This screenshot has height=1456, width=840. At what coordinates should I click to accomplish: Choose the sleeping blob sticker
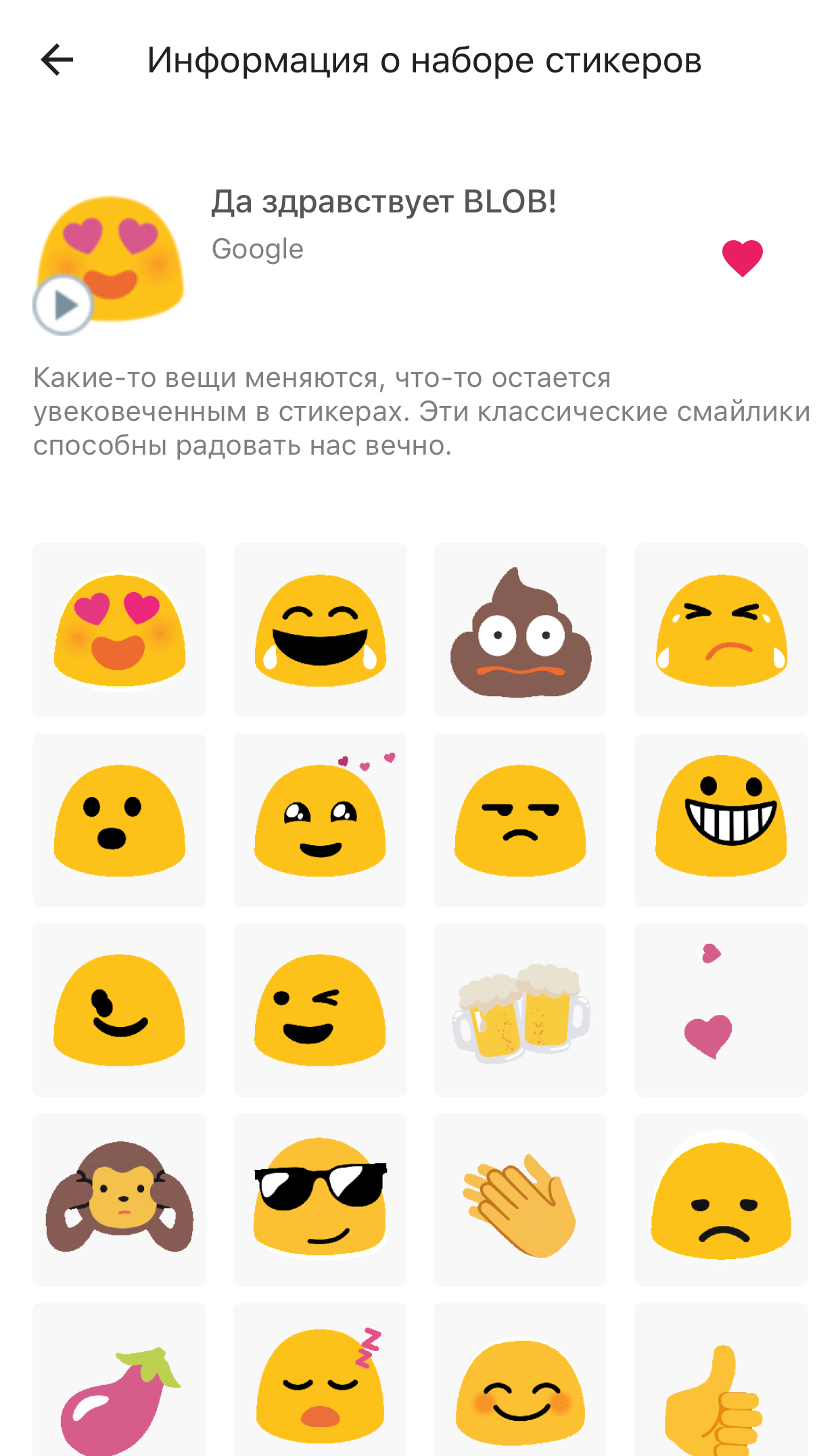coord(320,1380)
